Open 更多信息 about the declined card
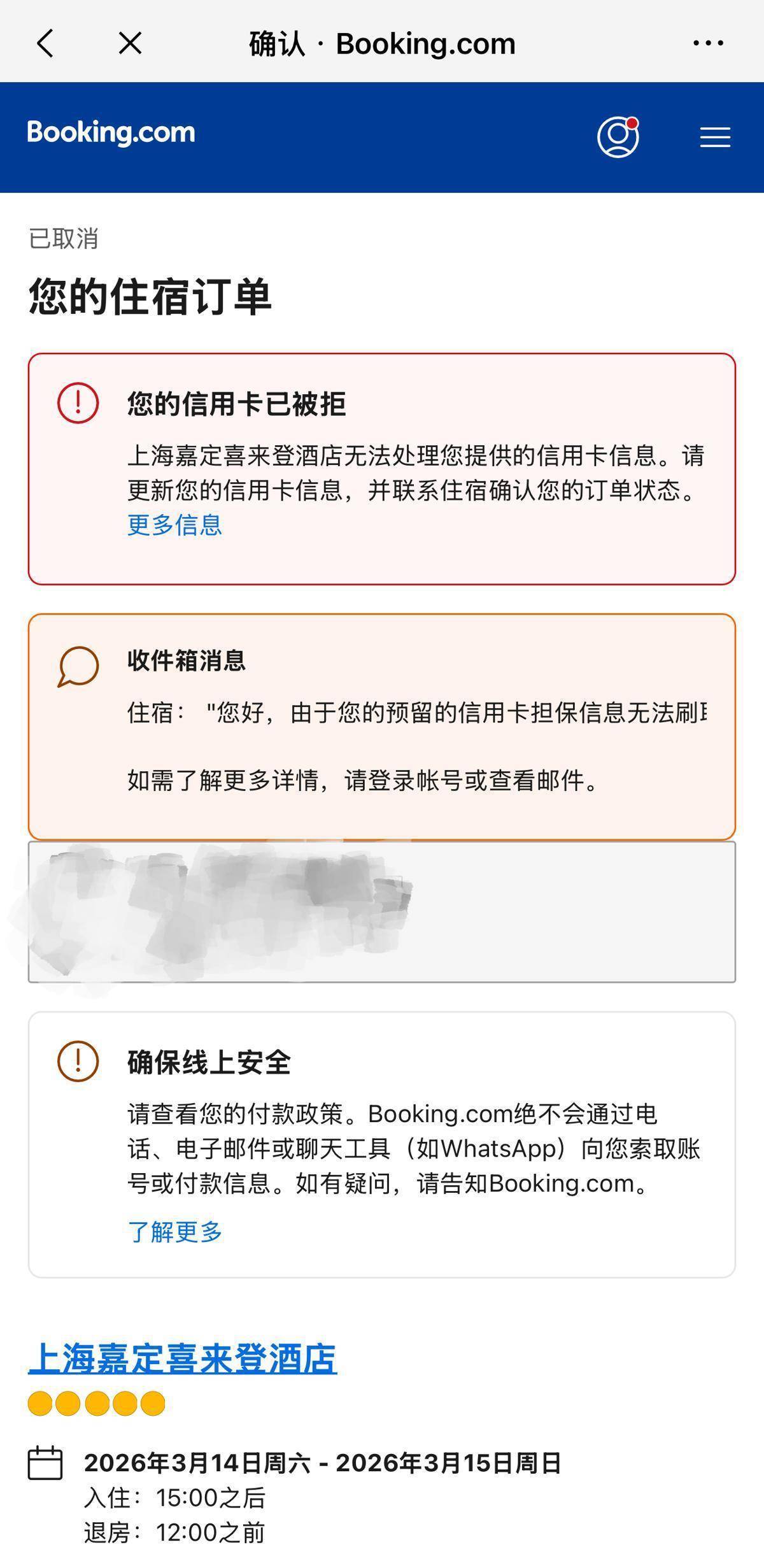Screen dimensions: 764x1568 (x=174, y=525)
